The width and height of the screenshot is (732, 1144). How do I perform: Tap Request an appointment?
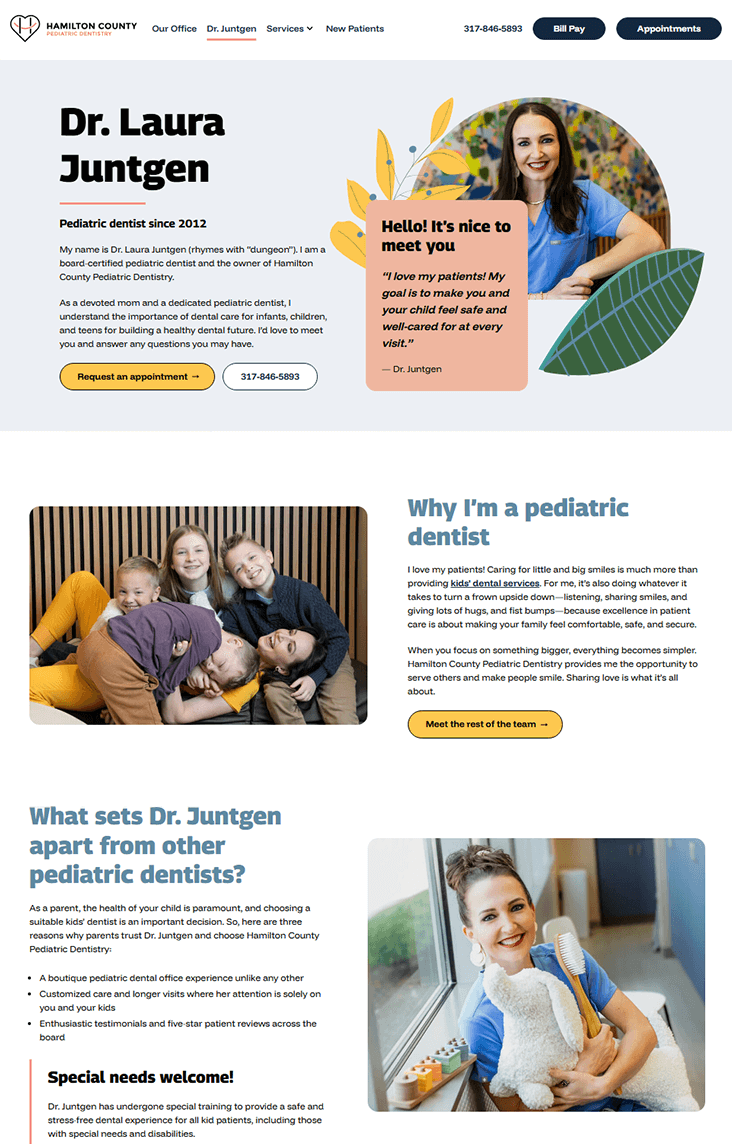[x=137, y=377]
